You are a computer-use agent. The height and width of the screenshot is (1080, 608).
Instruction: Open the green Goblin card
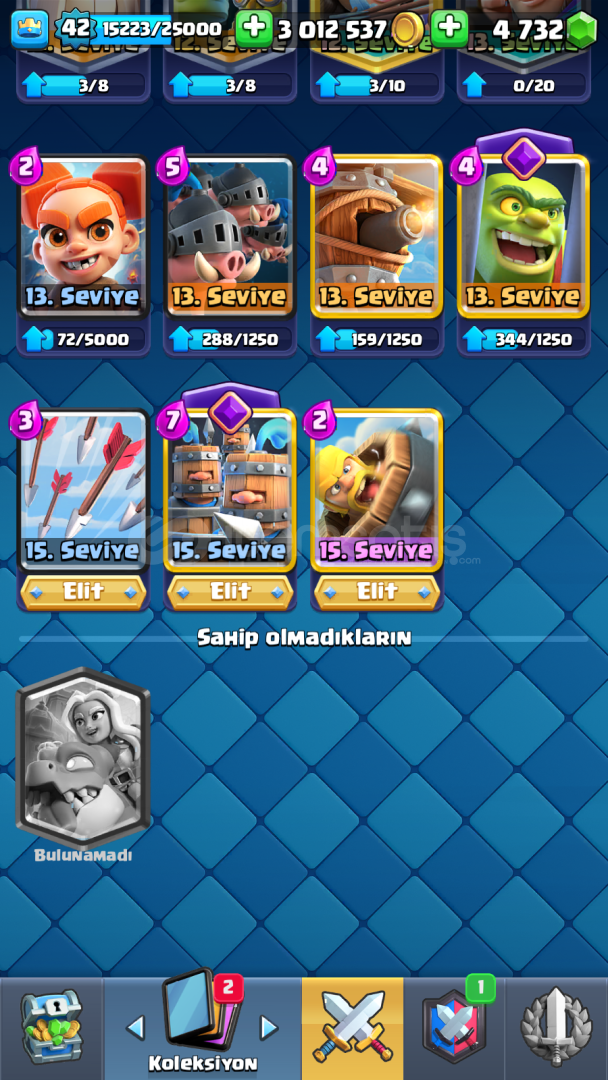click(x=523, y=236)
